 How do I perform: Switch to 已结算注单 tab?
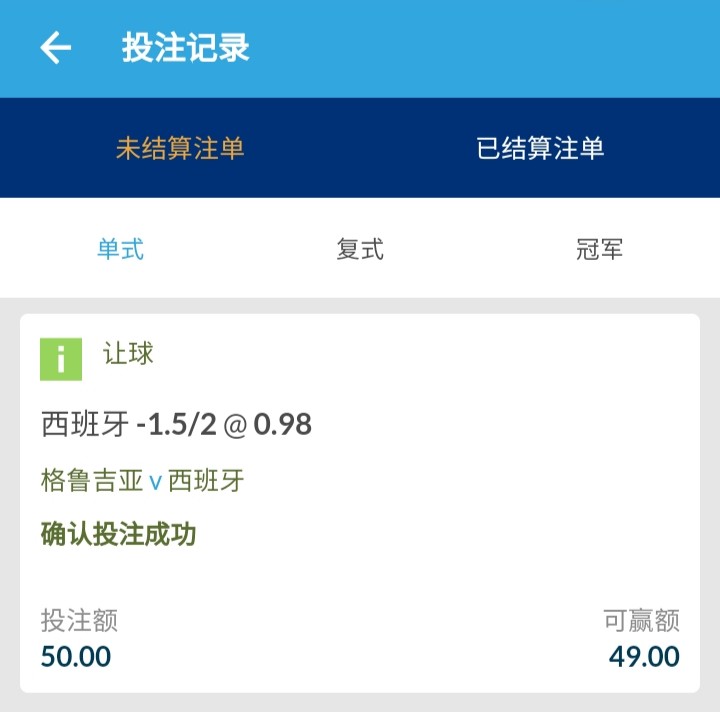pyautogui.click(x=540, y=149)
